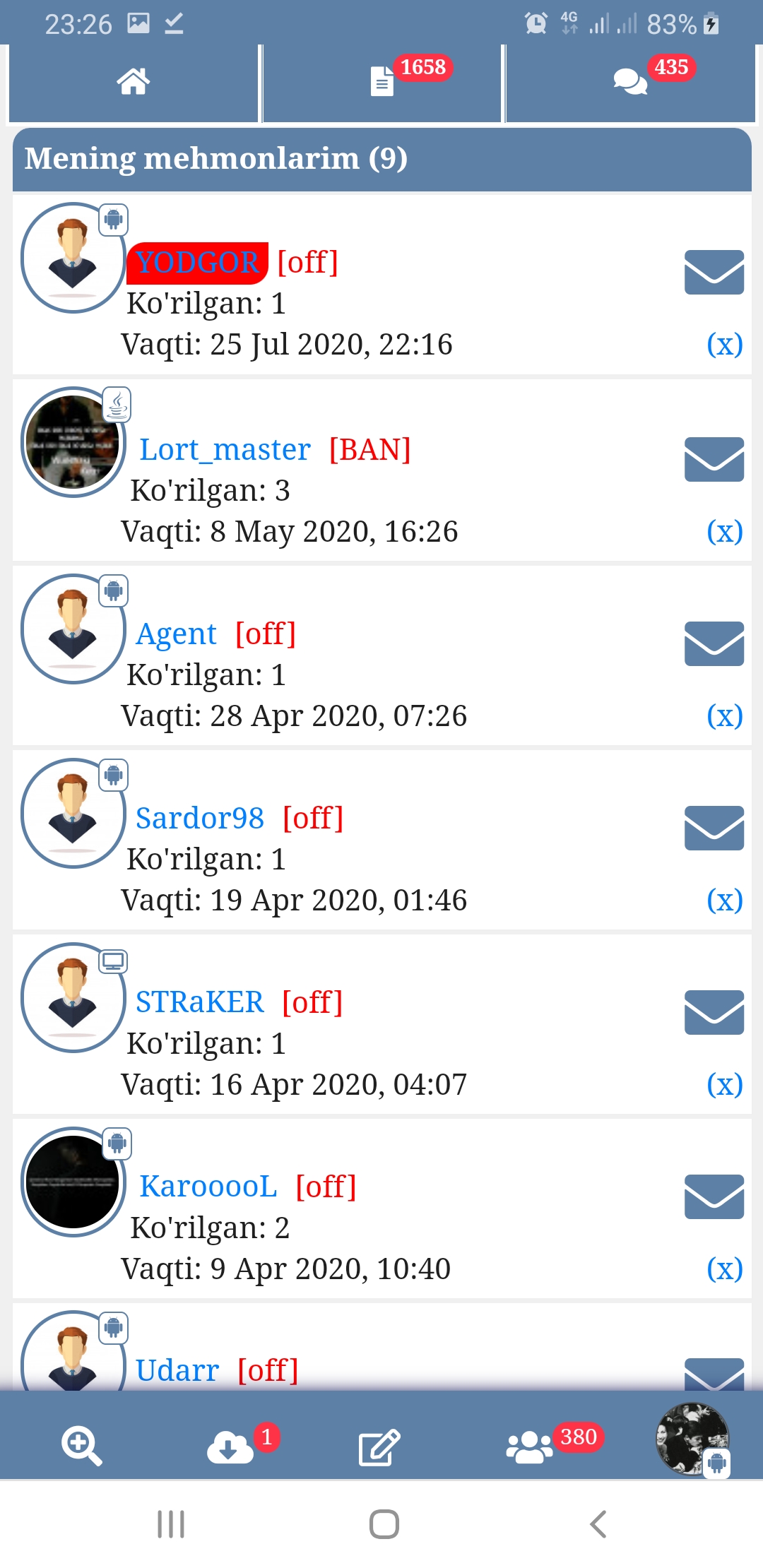
Task: Go to the home page icon
Action: [x=134, y=82]
